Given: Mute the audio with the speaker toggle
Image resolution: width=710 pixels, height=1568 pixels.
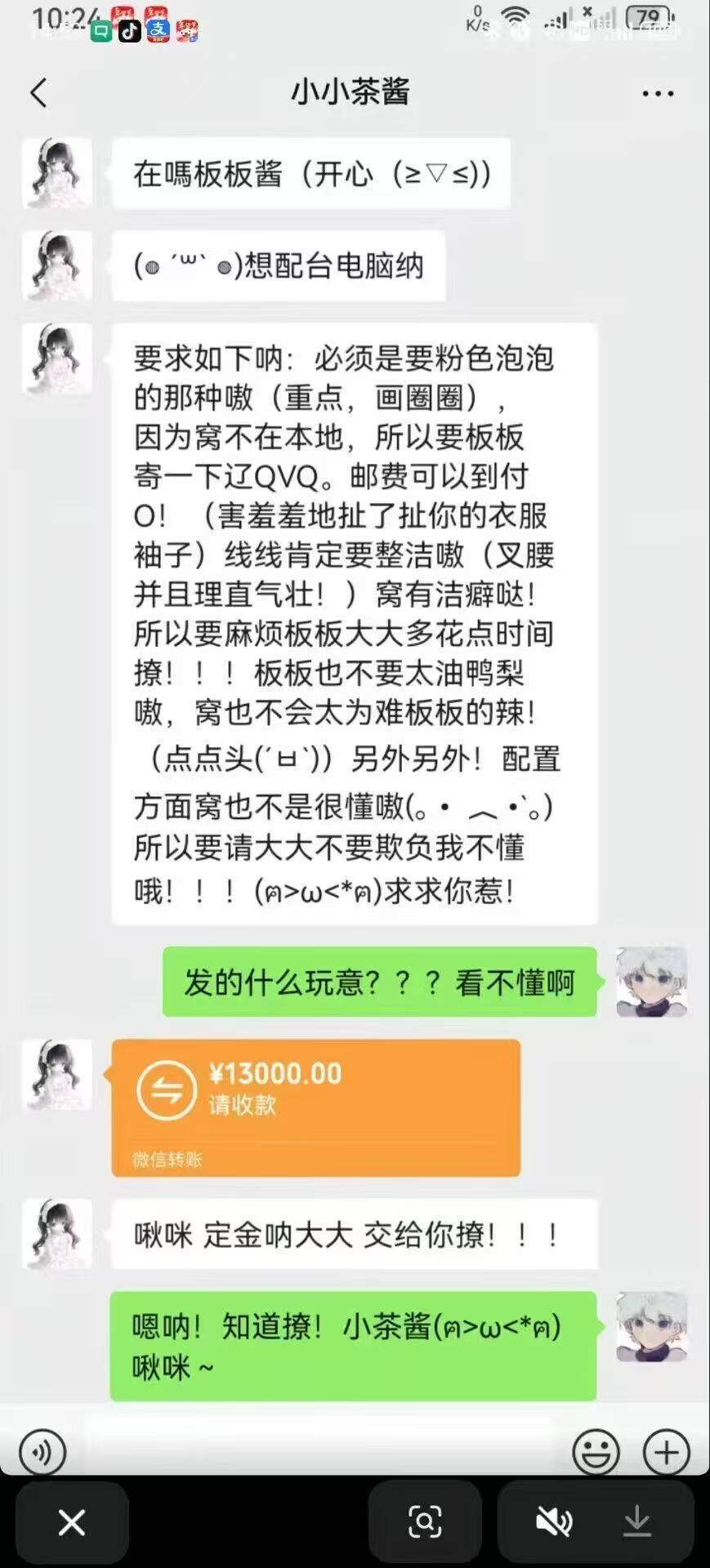Looking at the screenshot, I should coord(553,1522).
